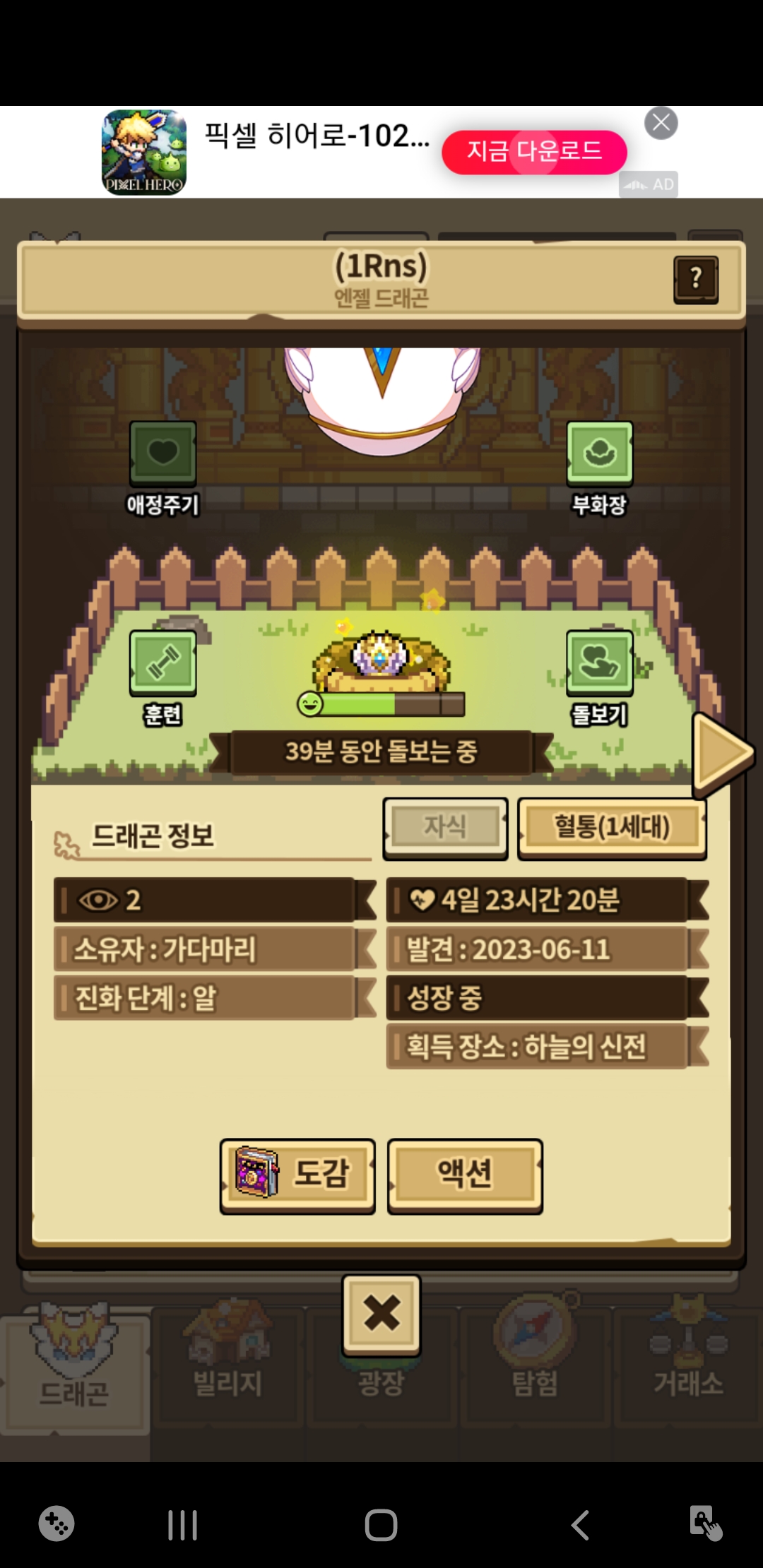
Task: Go to the Android home screen
Action: coord(381,1526)
